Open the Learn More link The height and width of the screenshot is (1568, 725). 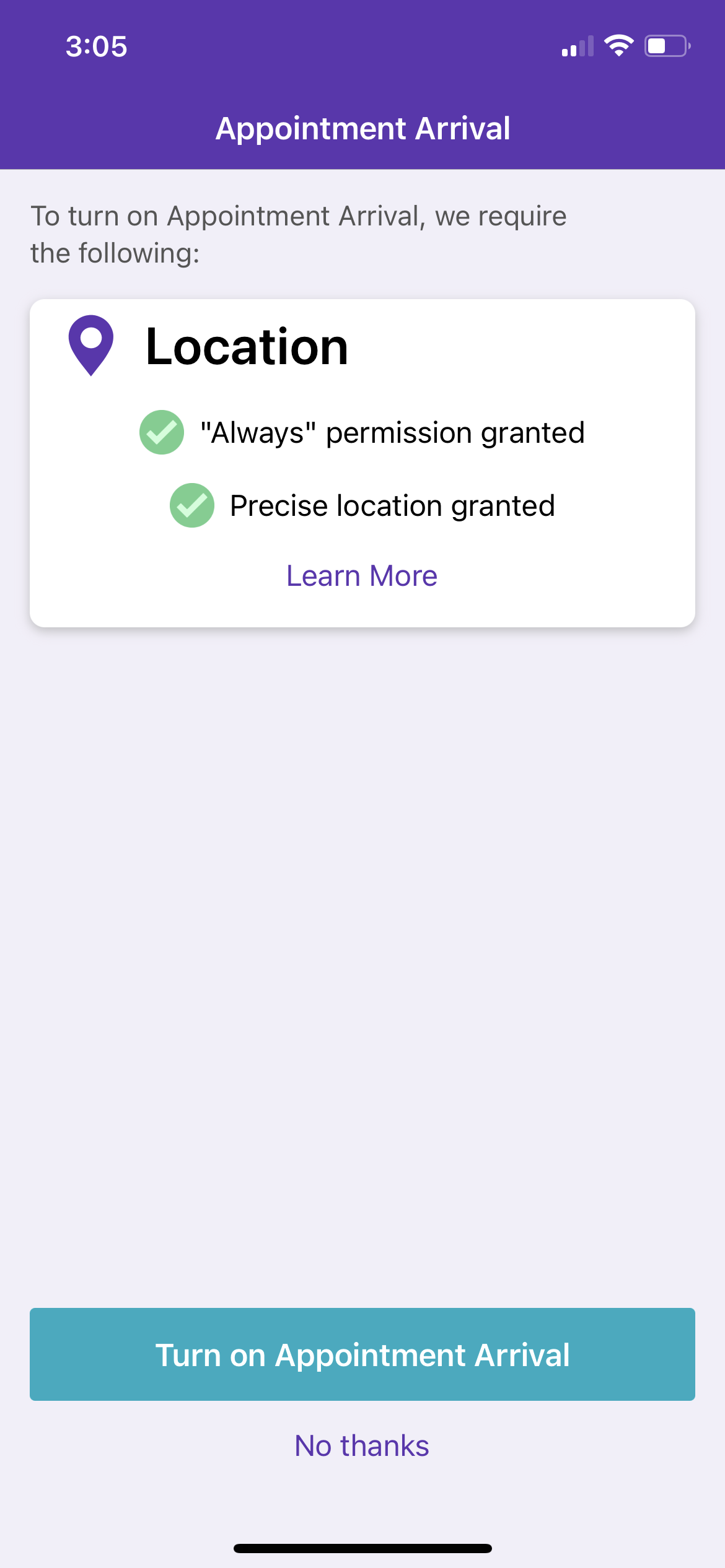362,576
